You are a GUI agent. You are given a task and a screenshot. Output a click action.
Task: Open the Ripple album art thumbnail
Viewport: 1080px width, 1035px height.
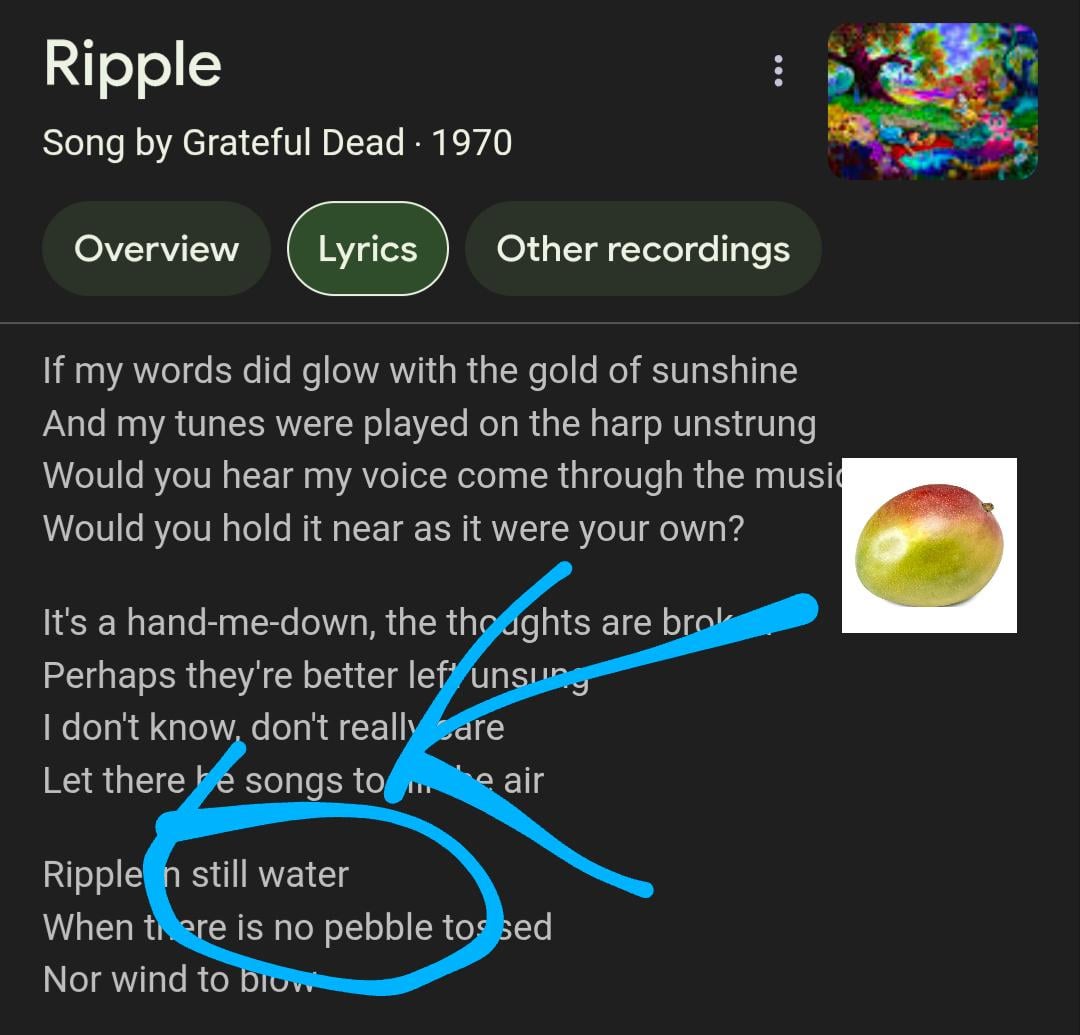click(x=932, y=102)
